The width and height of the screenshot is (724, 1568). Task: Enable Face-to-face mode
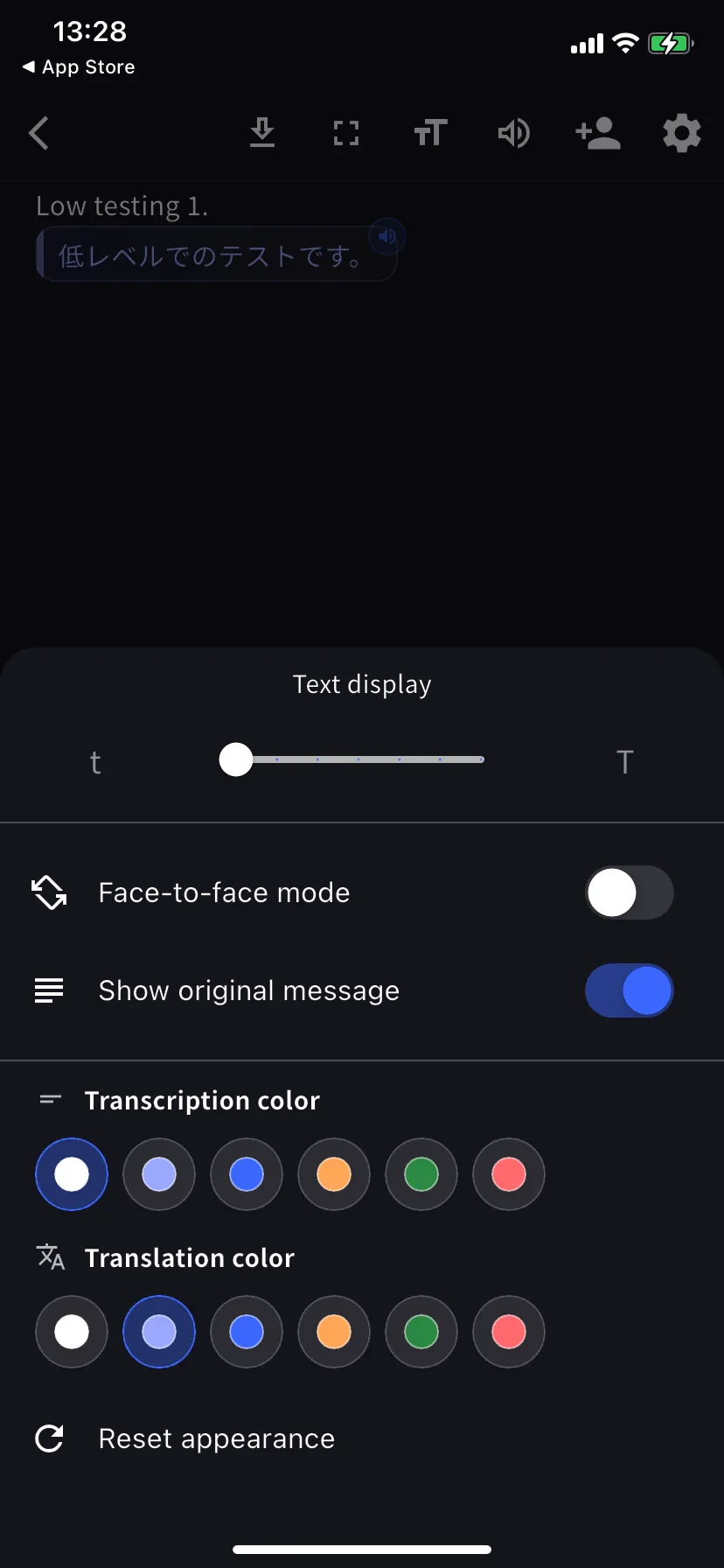(629, 892)
